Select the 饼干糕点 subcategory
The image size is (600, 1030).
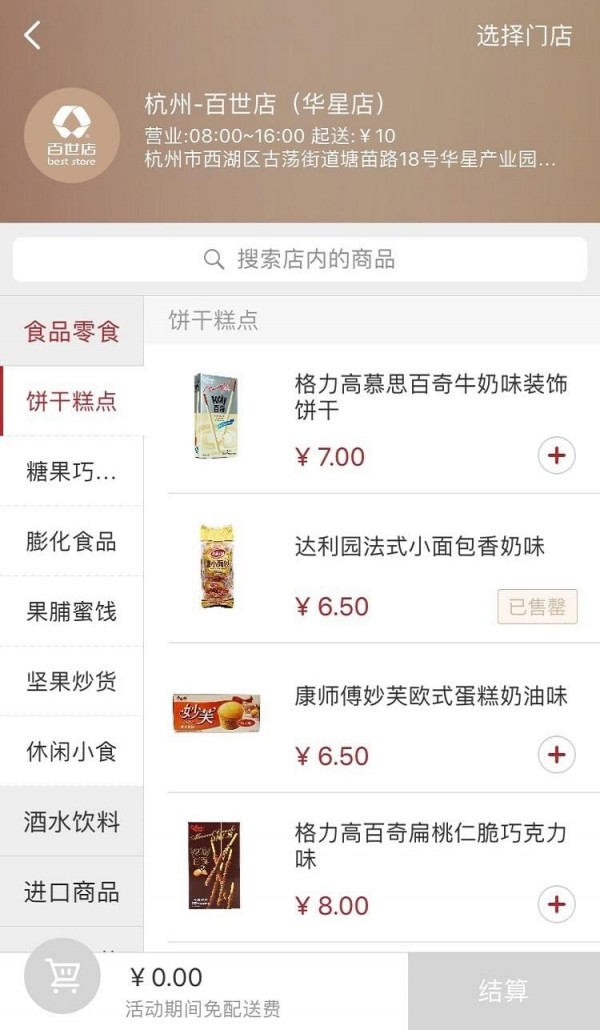click(x=72, y=402)
